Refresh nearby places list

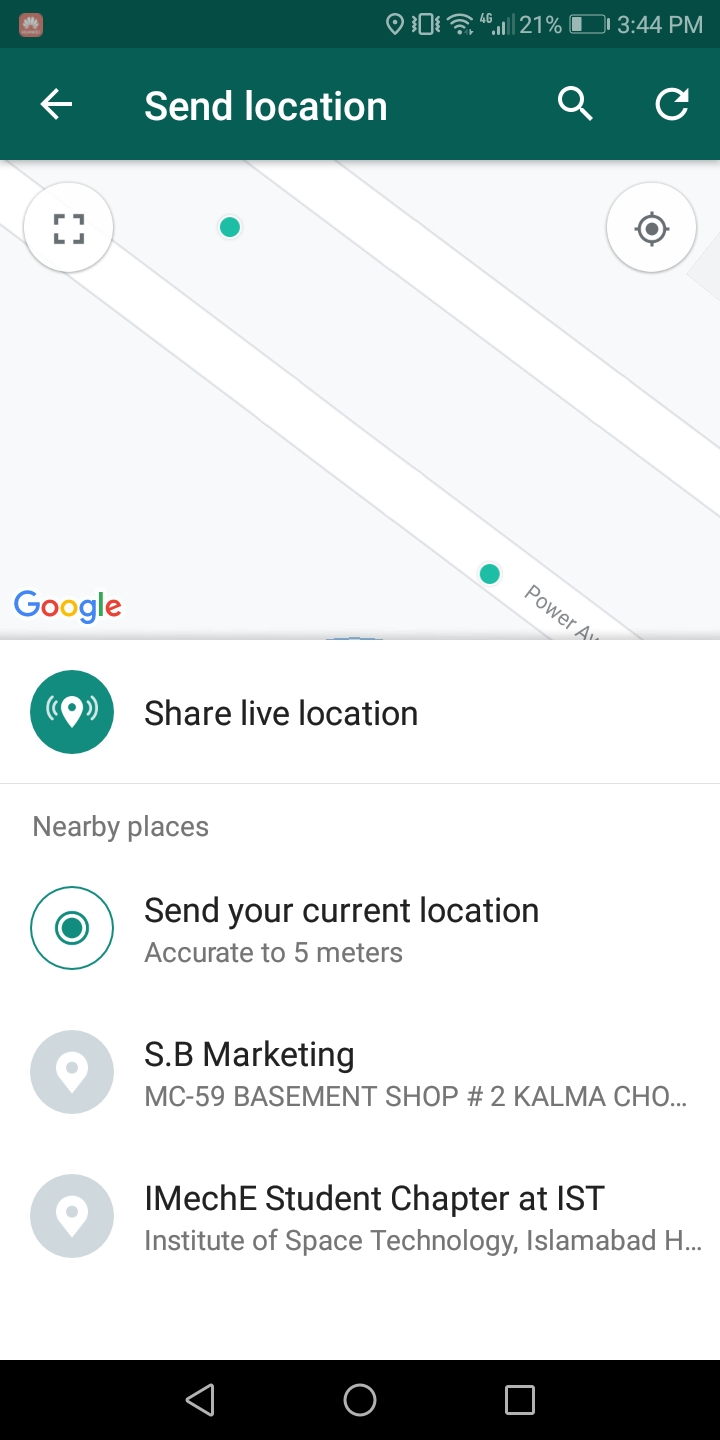point(672,104)
